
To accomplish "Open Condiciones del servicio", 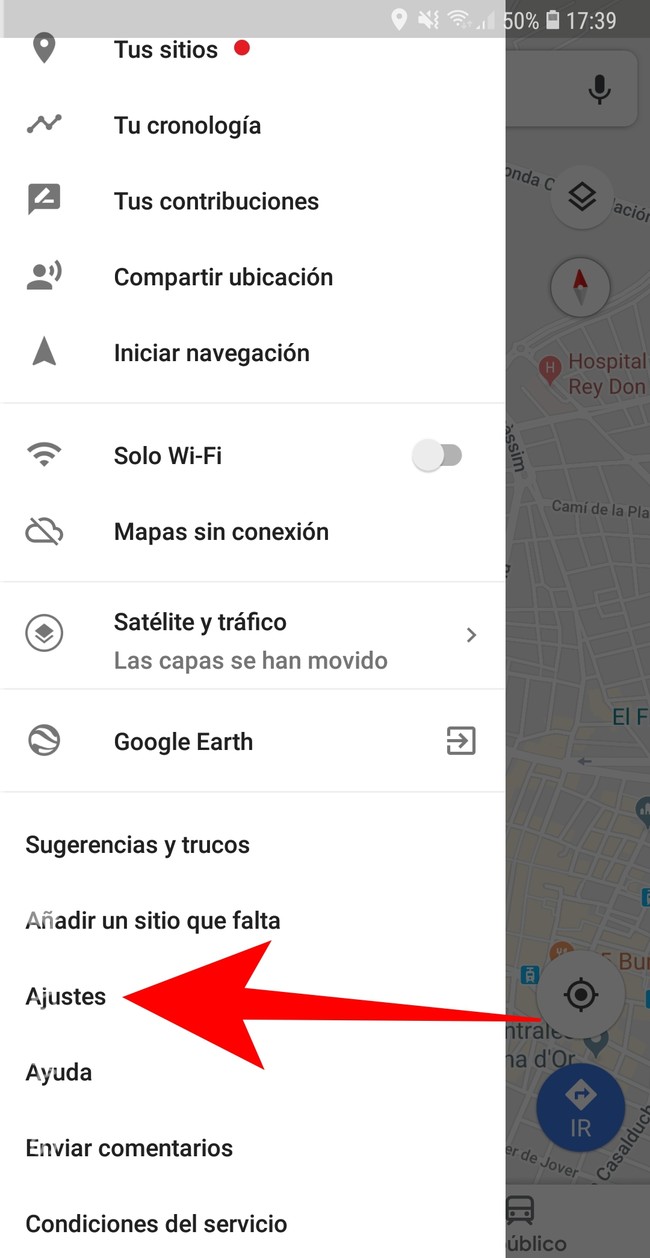I will (156, 1223).
